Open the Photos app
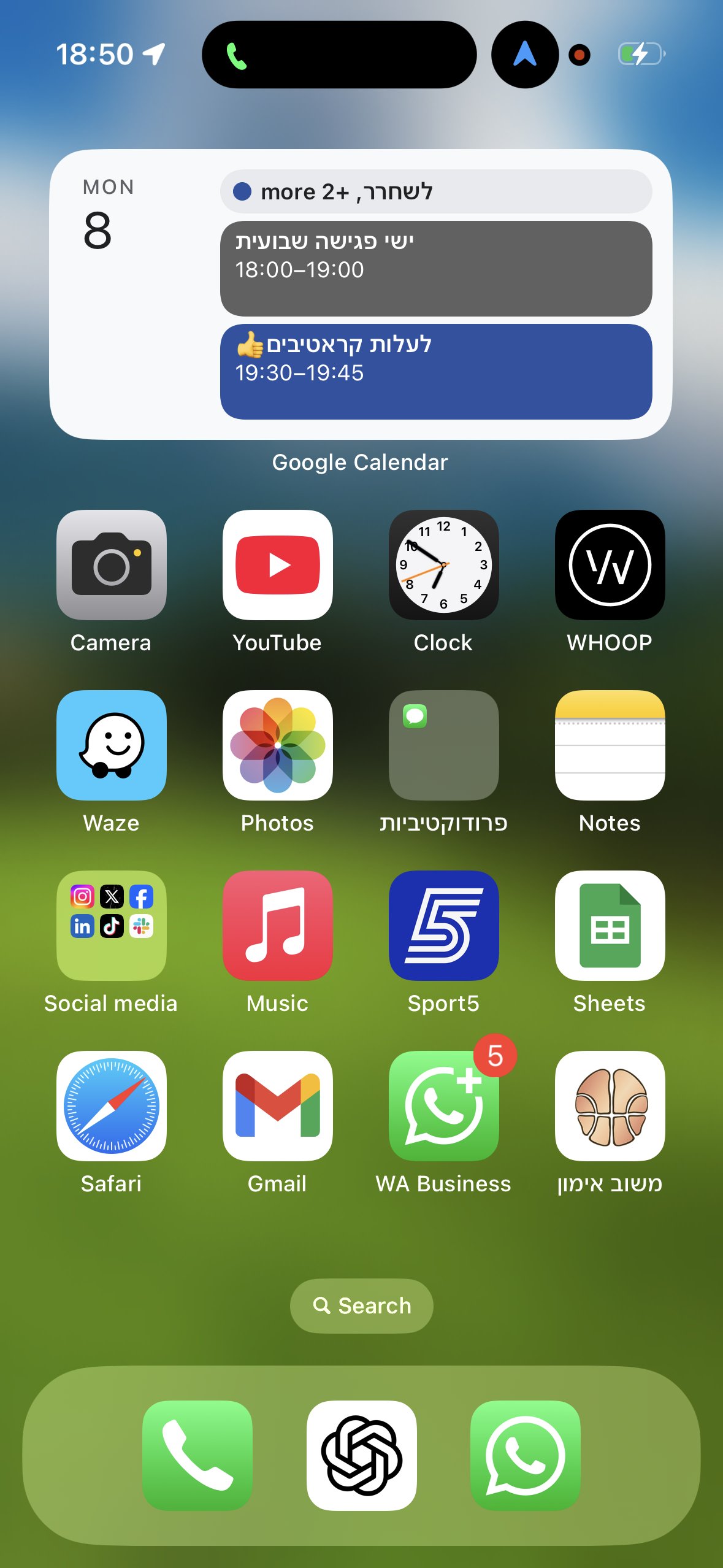The width and height of the screenshot is (723, 1568). [x=277, y=745]
